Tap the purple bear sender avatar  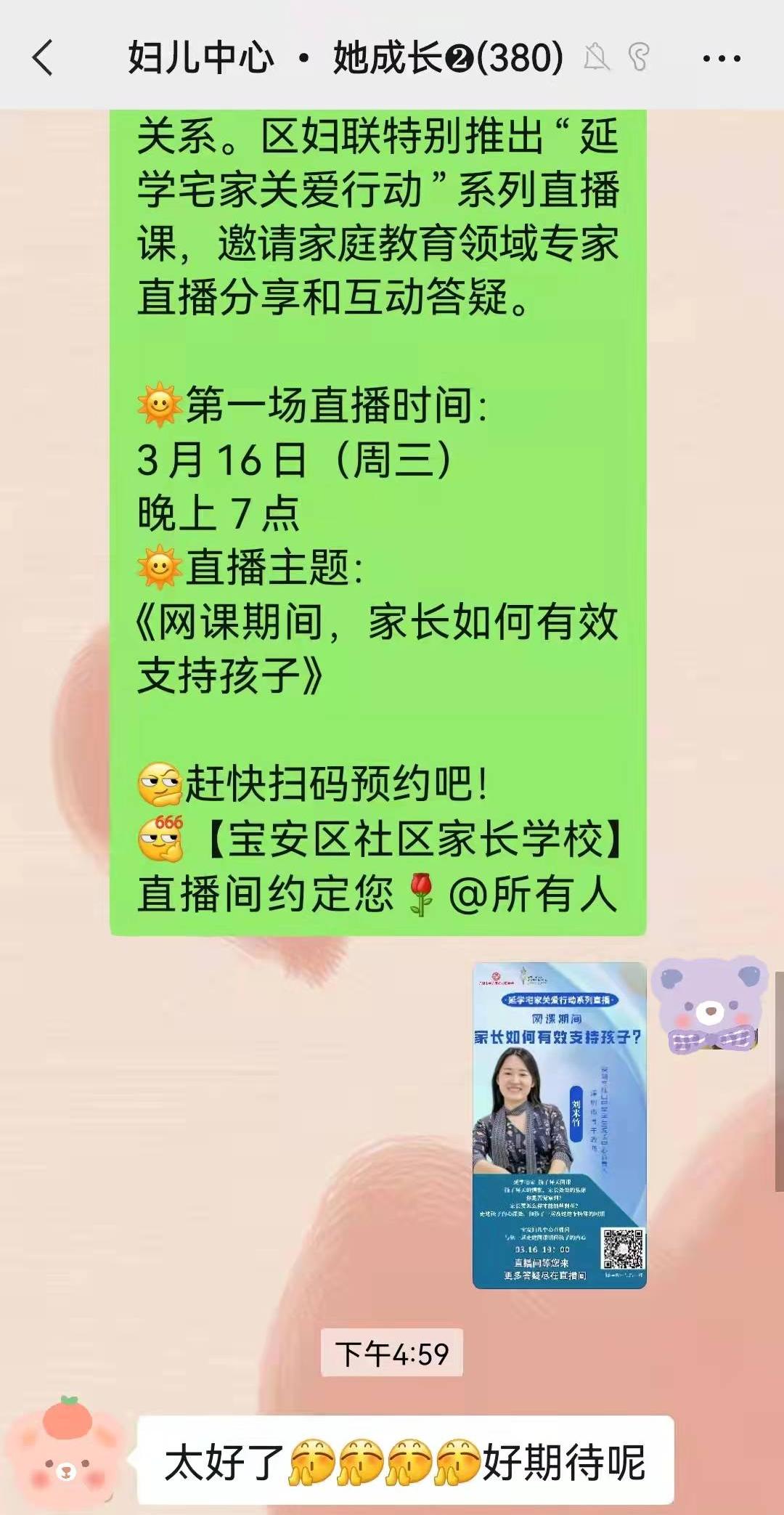tap(710, 1005)
